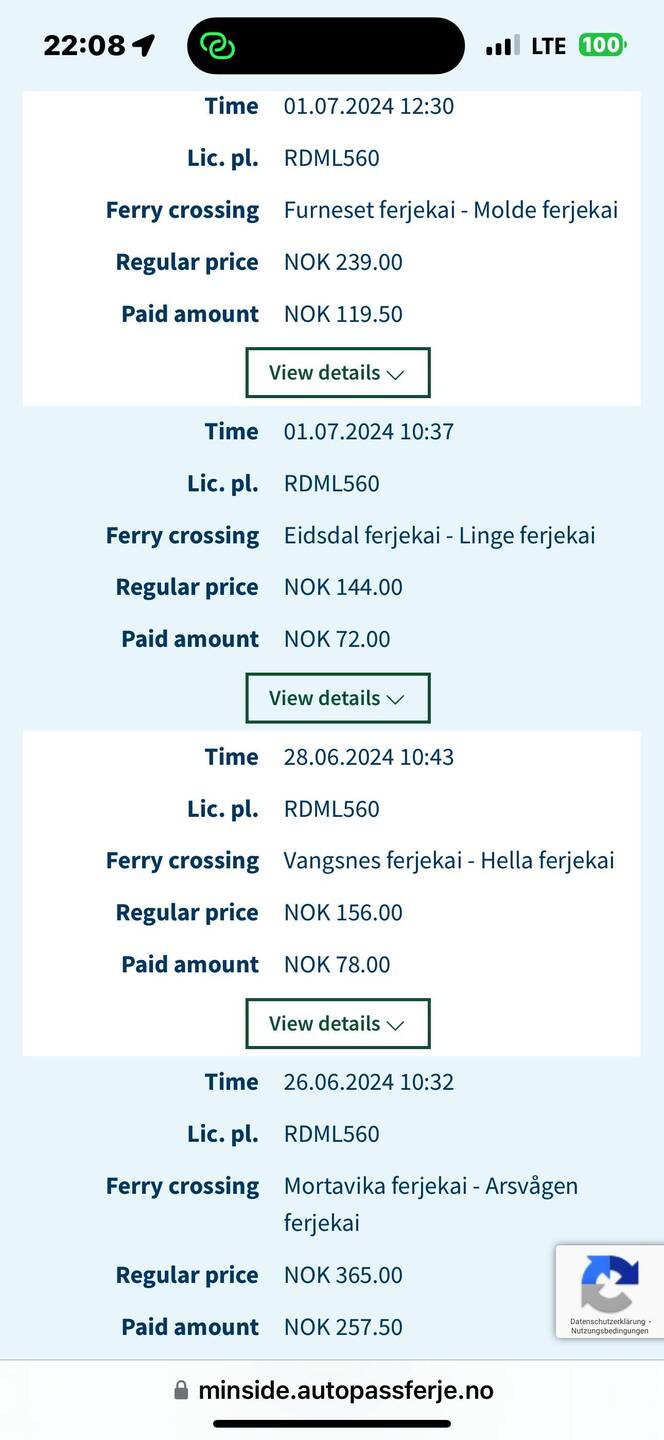Tap the green app indicator in Dynamic Island
664x1440 pixels.
click(216, 45)
